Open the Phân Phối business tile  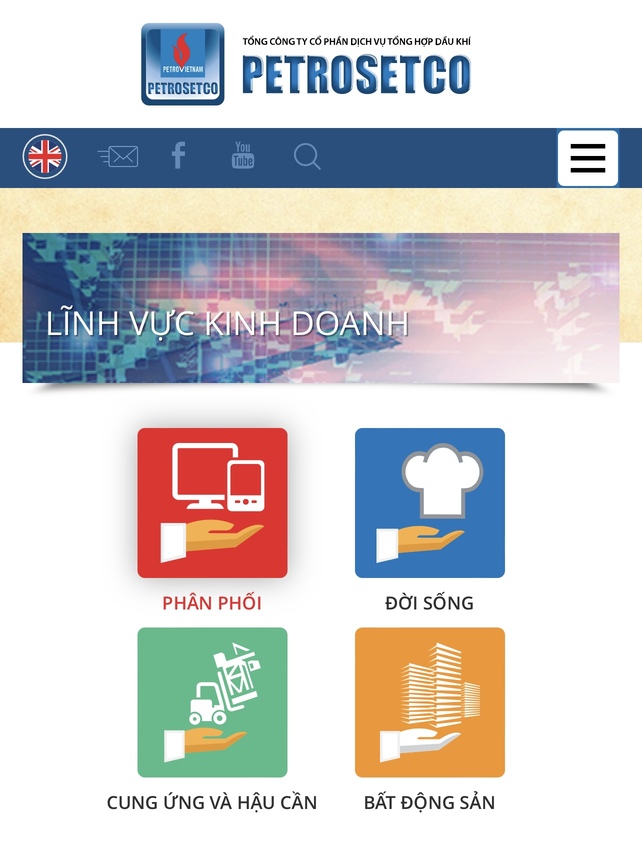click(x=212, y=503)
